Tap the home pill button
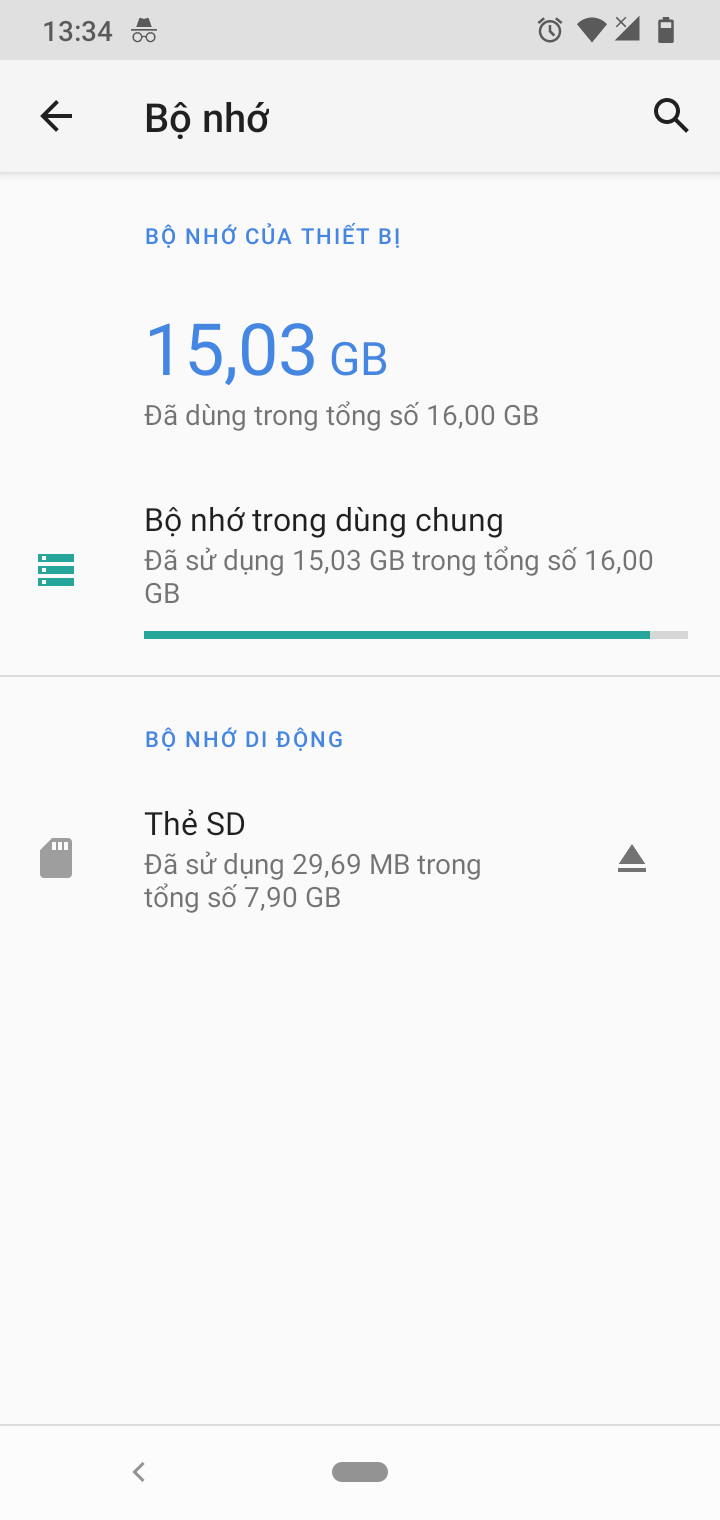720x1520 pixels. coord(360,1471)
